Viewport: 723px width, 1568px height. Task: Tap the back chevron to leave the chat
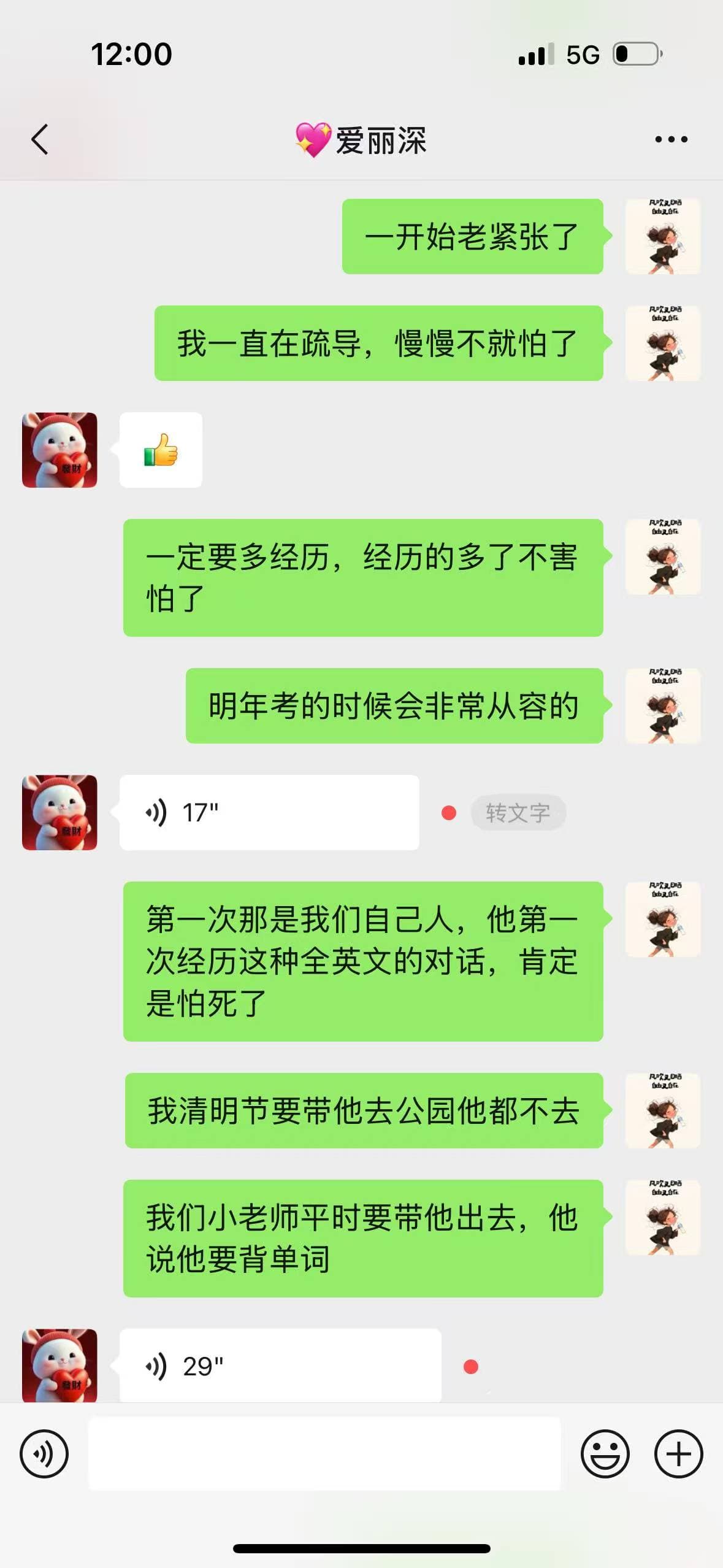39,139
